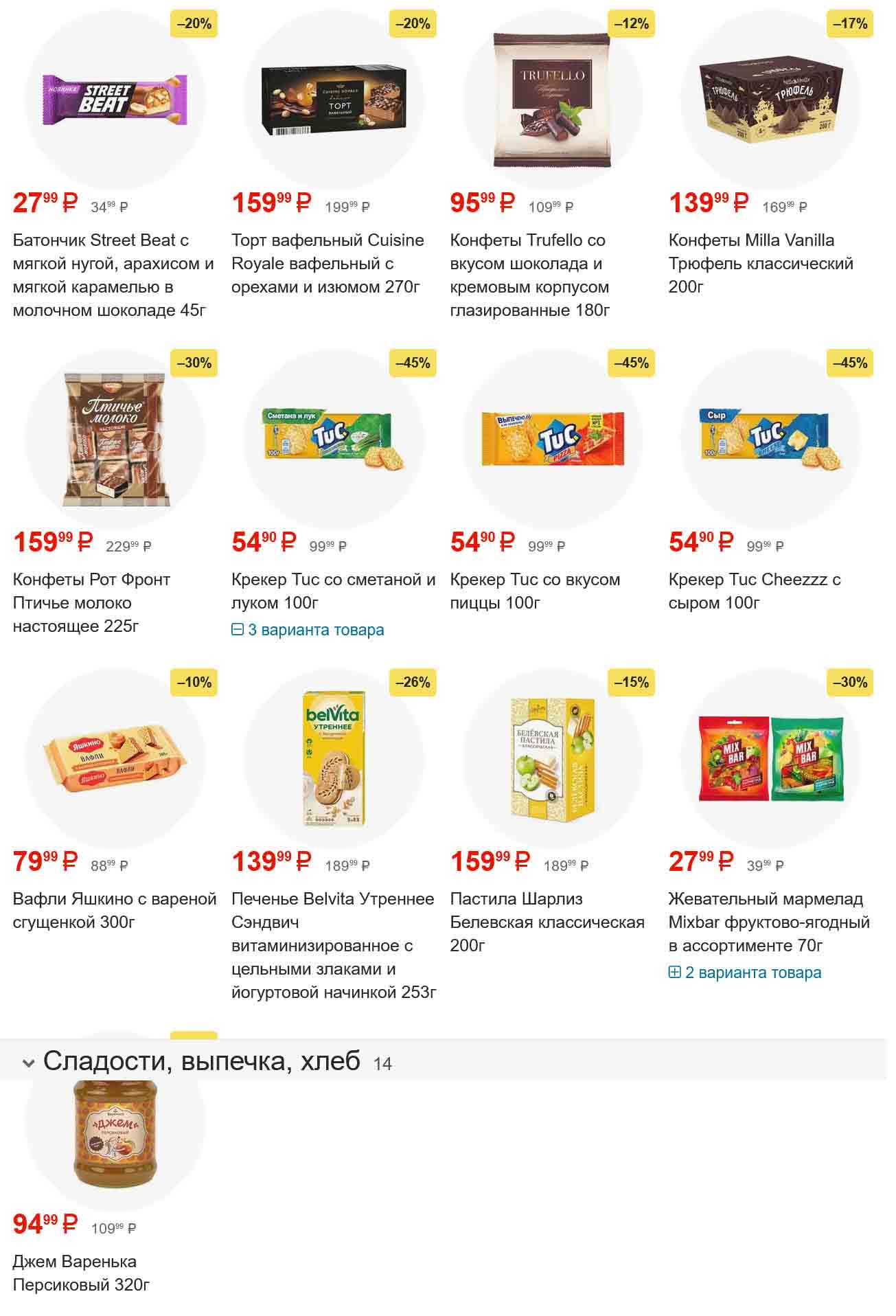Open the Cuisine Royale wafer cake product
Image resolution: width=896 pixels, height=1316 pixels.
tap(328, 263)
